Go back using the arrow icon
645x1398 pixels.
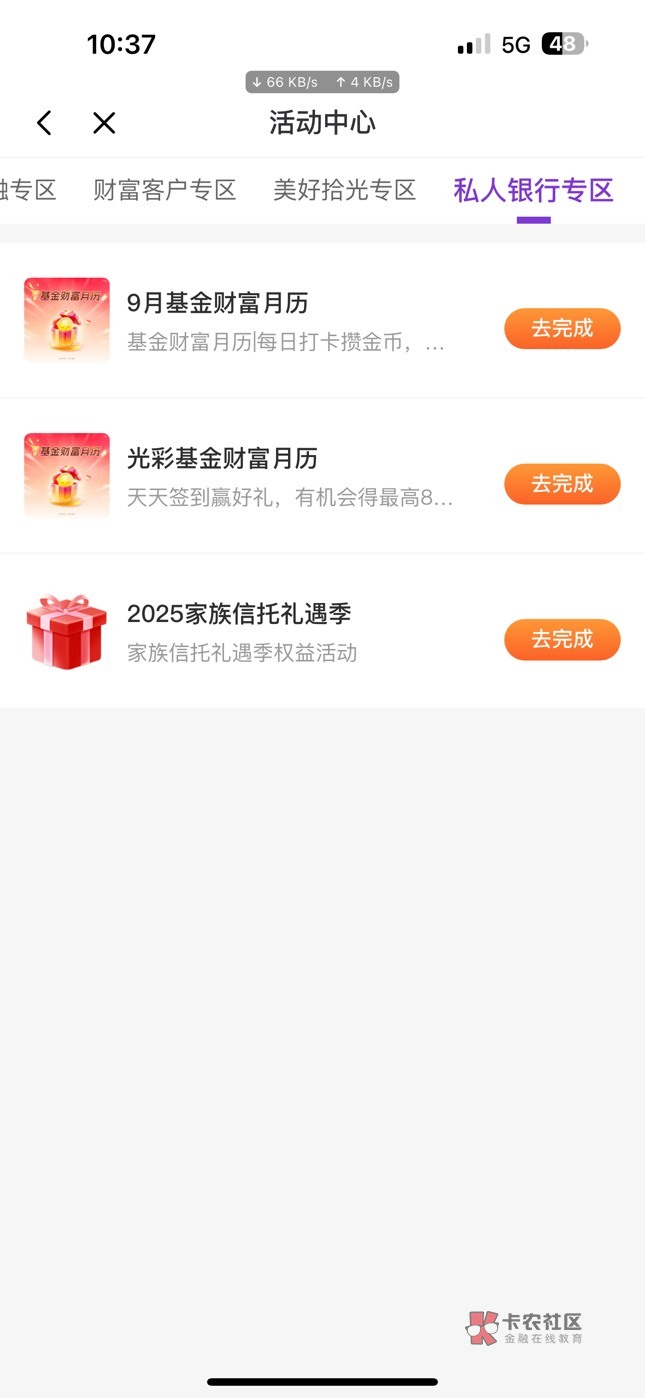44,123
